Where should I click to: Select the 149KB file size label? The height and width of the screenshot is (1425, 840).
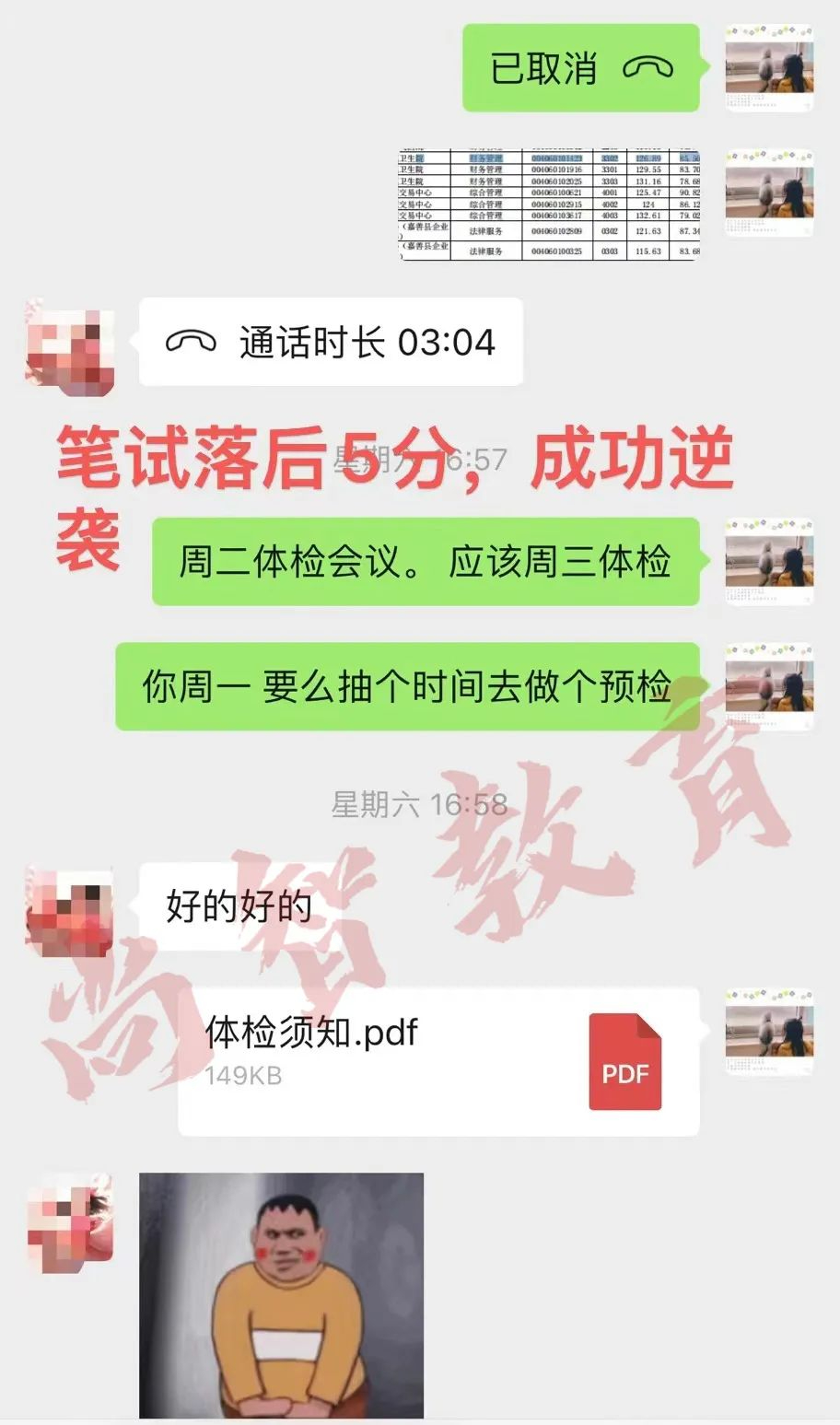coord(242,1074)
